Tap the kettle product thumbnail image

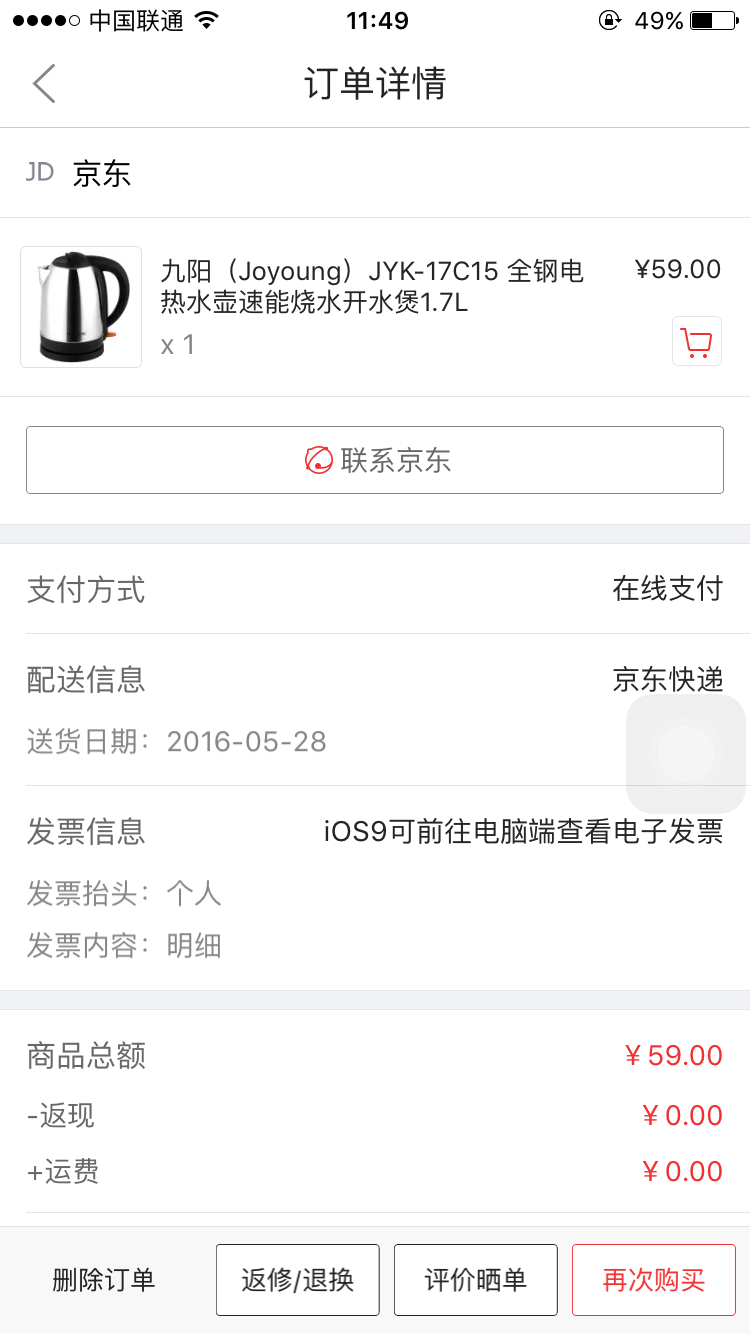point(81,307)
